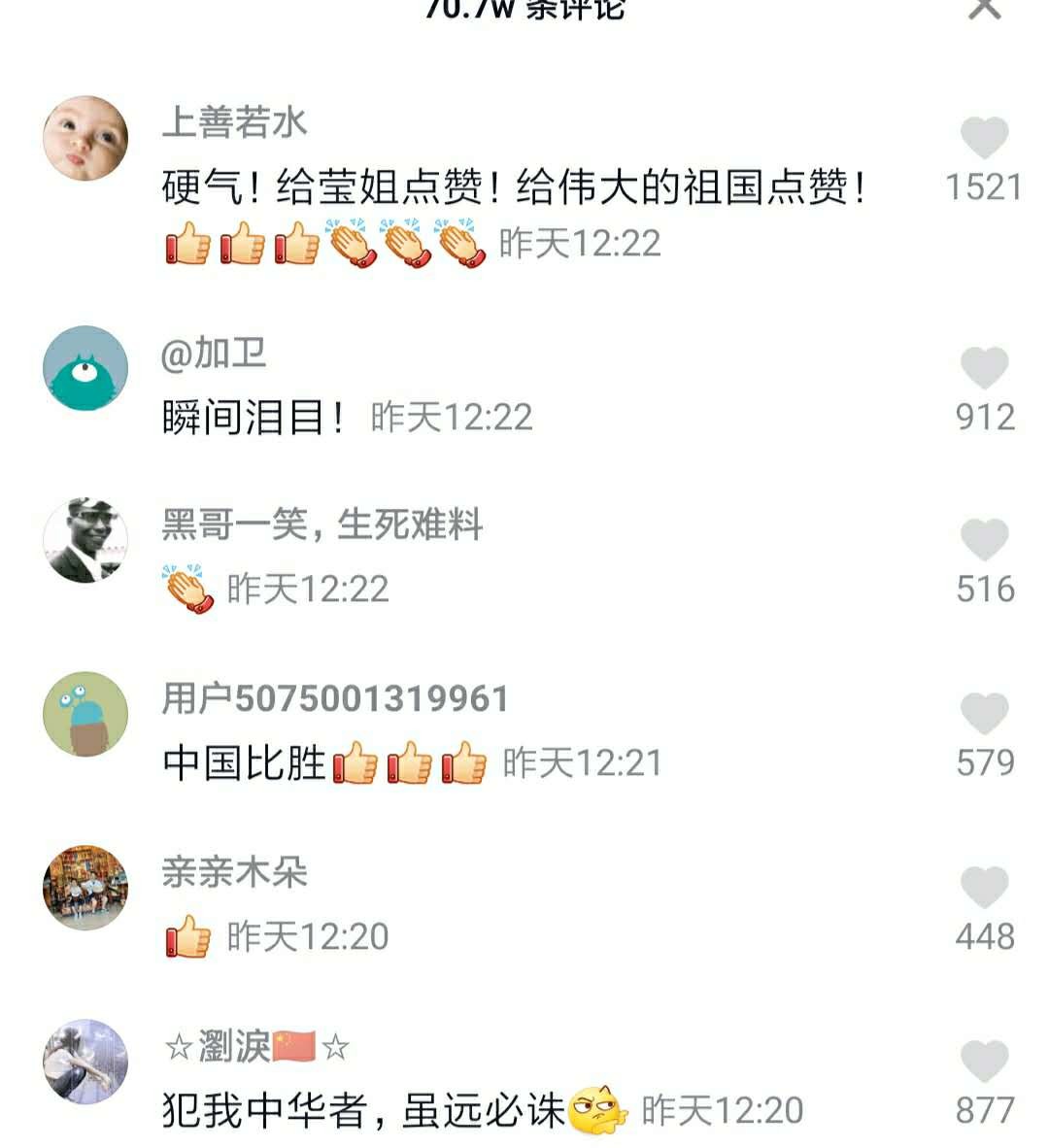Image resolution: width=1049 pixels, height=1148 pixels.
Task: View @加卫's profile picture
Action: coord(85,368)
